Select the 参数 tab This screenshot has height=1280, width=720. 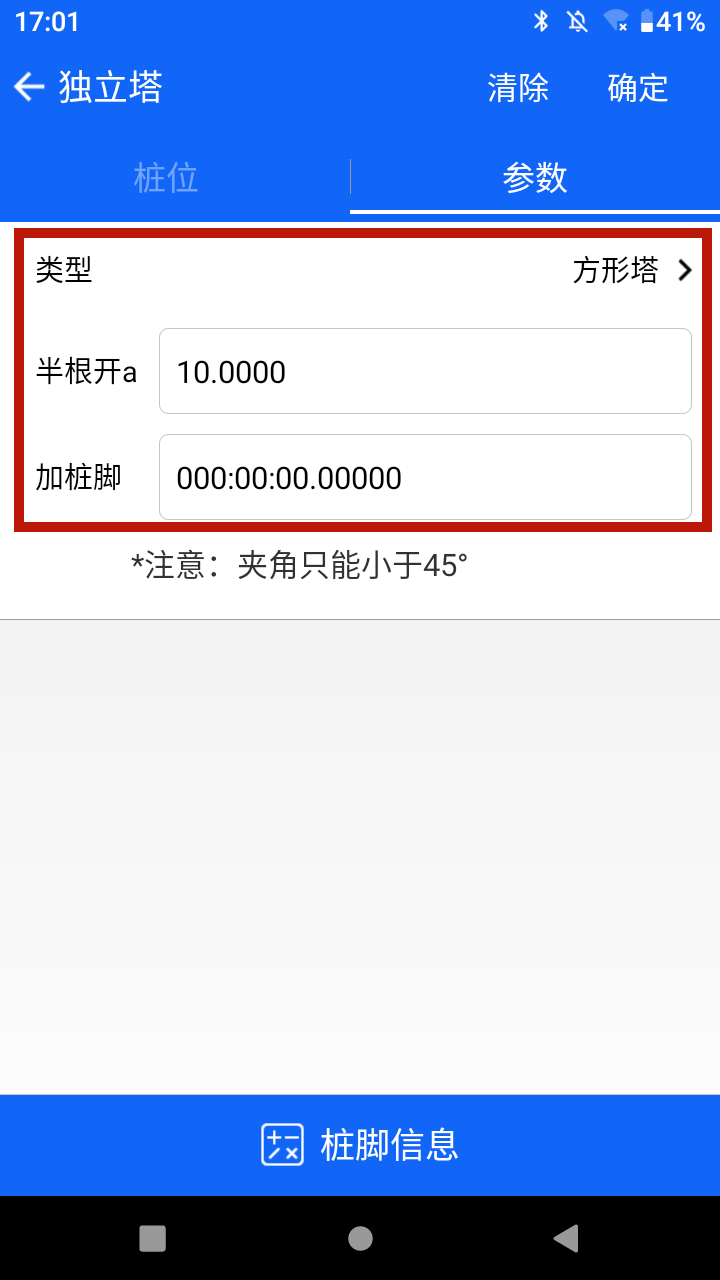click(x=535, y=178)
